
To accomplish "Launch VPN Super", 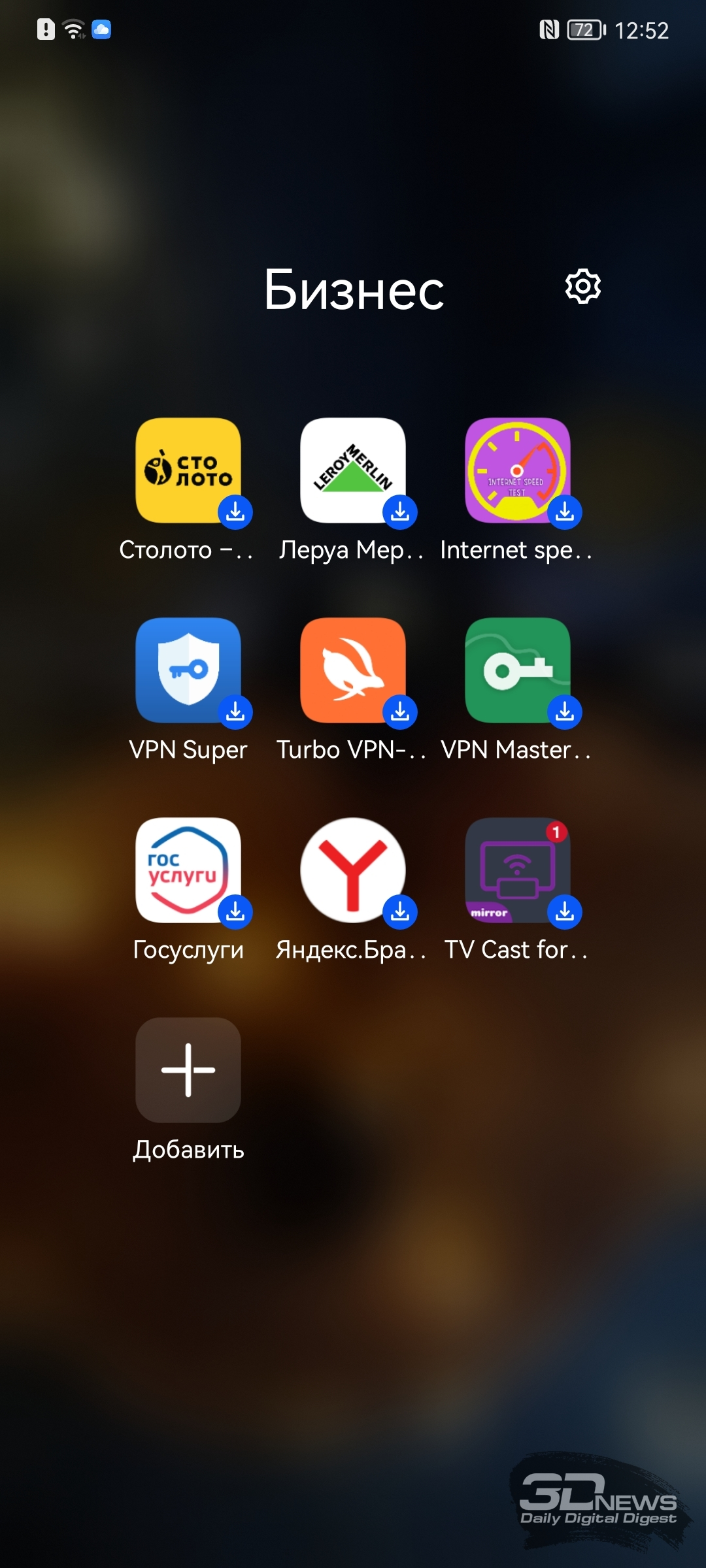I will coord(188,670).
